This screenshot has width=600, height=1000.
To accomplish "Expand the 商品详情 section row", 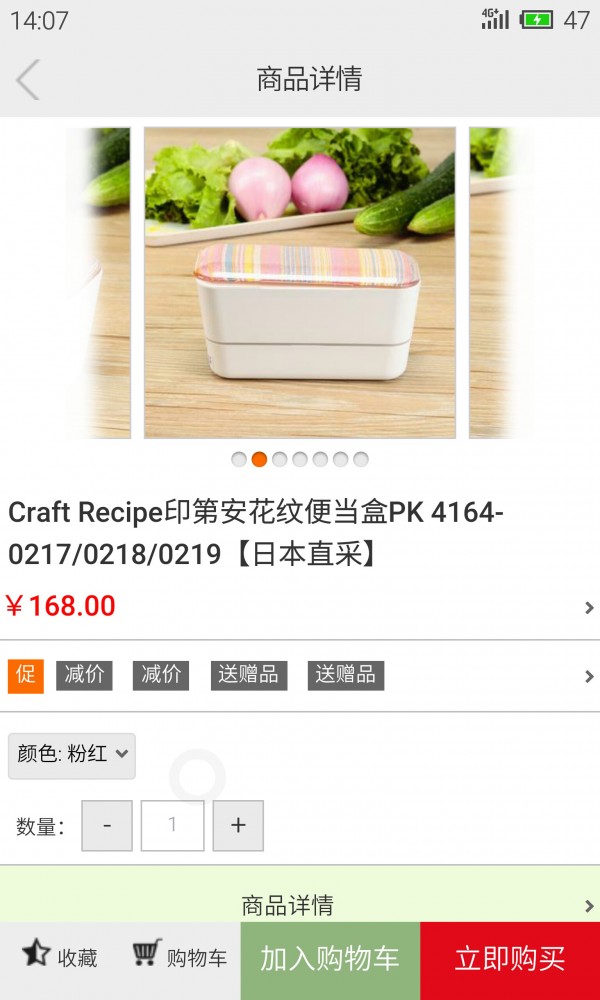I will 300,905.
